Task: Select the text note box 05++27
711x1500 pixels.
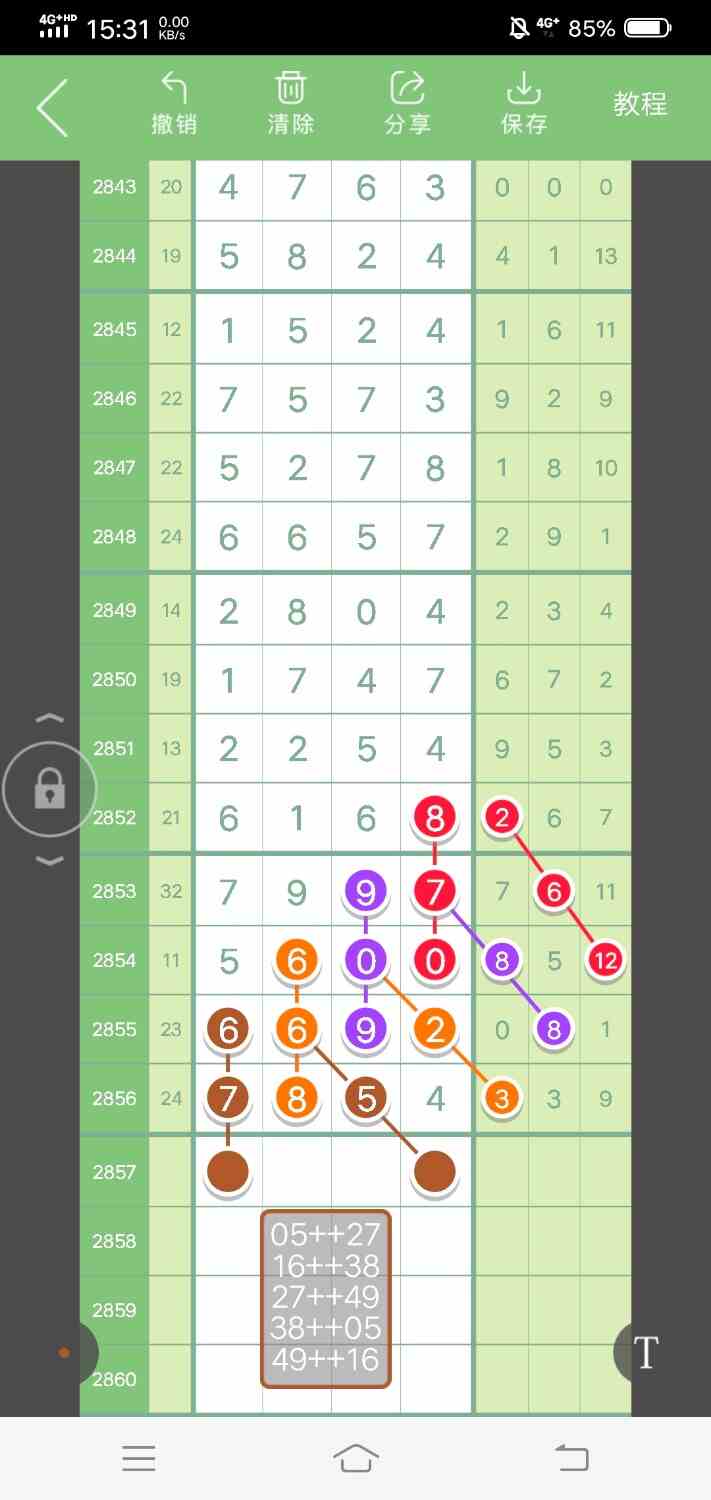Action: 326,1299
